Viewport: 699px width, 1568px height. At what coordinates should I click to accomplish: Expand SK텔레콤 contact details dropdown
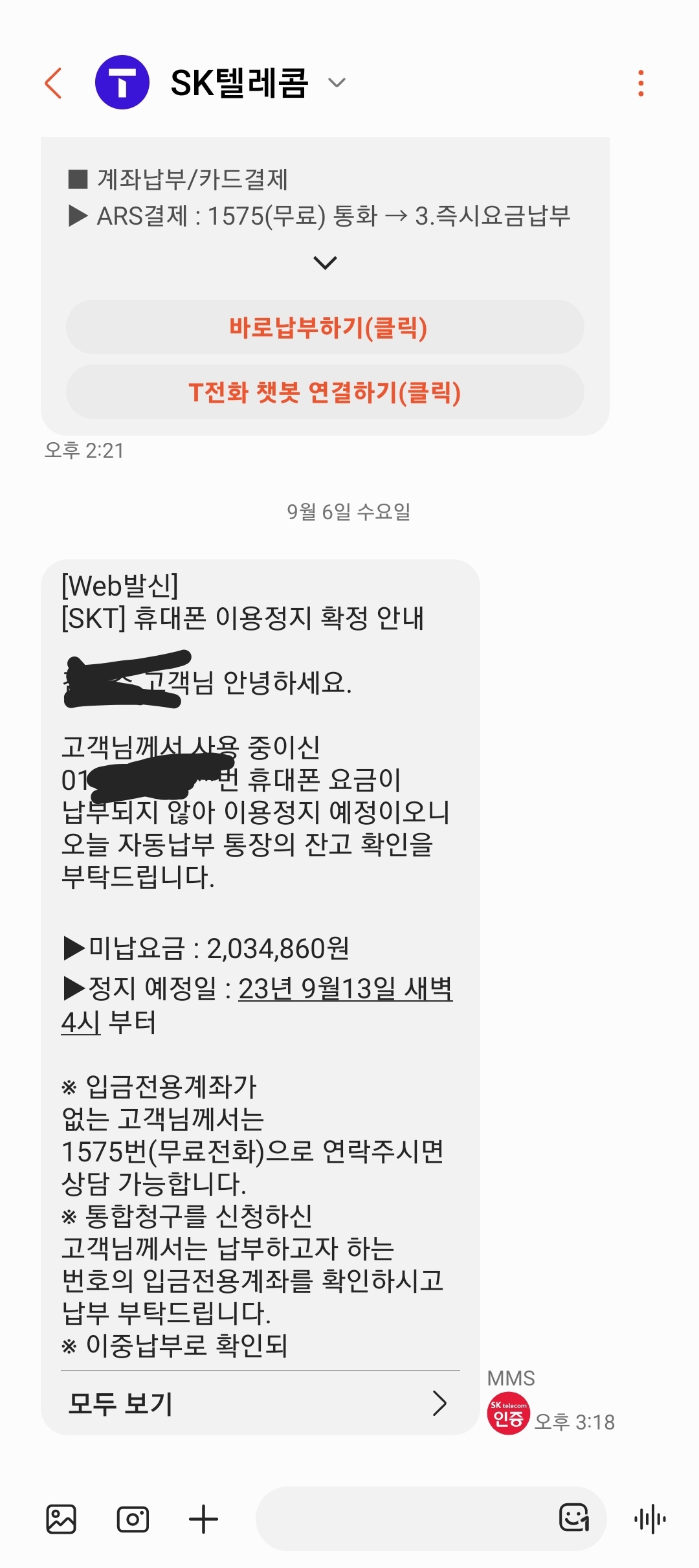coord(337,83)
